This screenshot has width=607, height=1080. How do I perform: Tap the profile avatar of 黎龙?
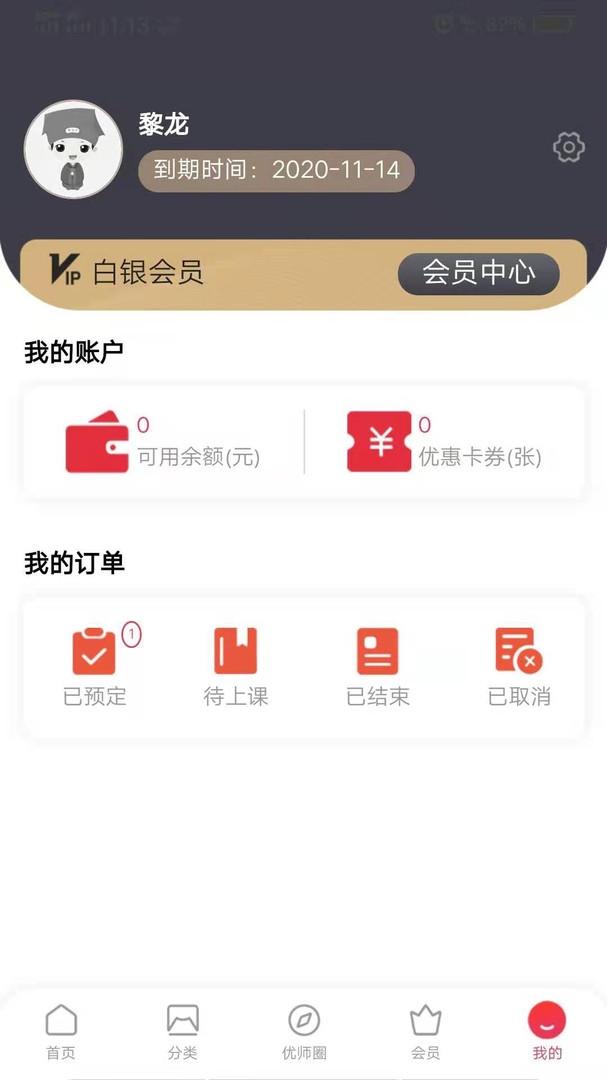[73, 149]
